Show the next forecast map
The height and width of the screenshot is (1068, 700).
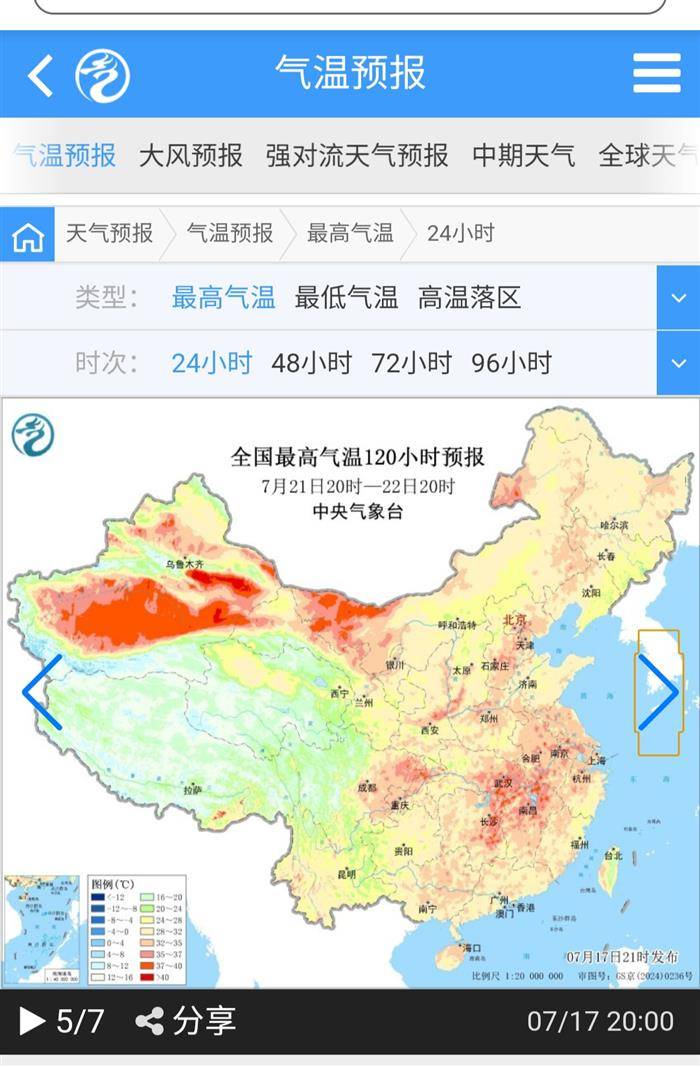pos(658,692)
